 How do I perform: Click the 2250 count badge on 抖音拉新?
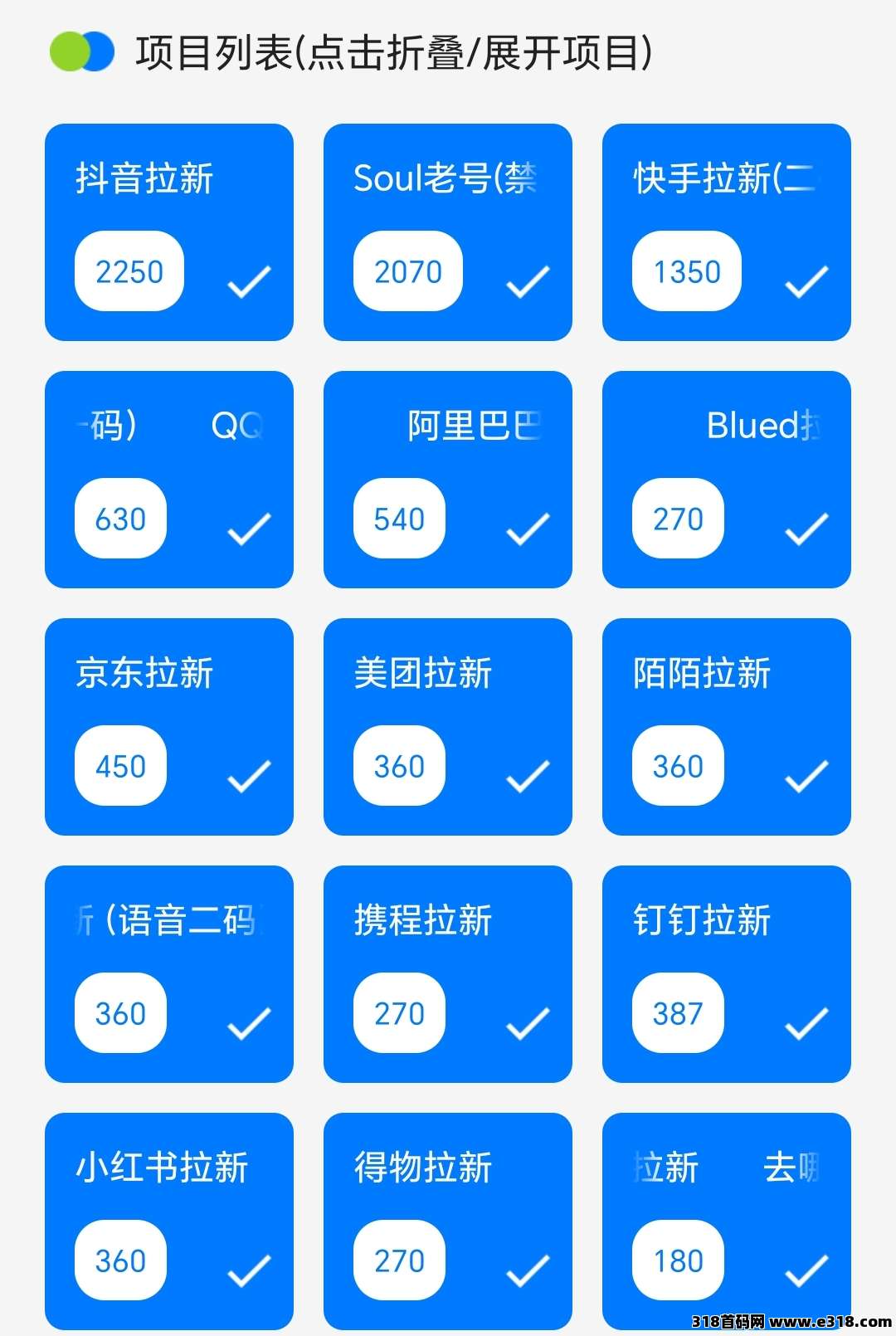129,272
